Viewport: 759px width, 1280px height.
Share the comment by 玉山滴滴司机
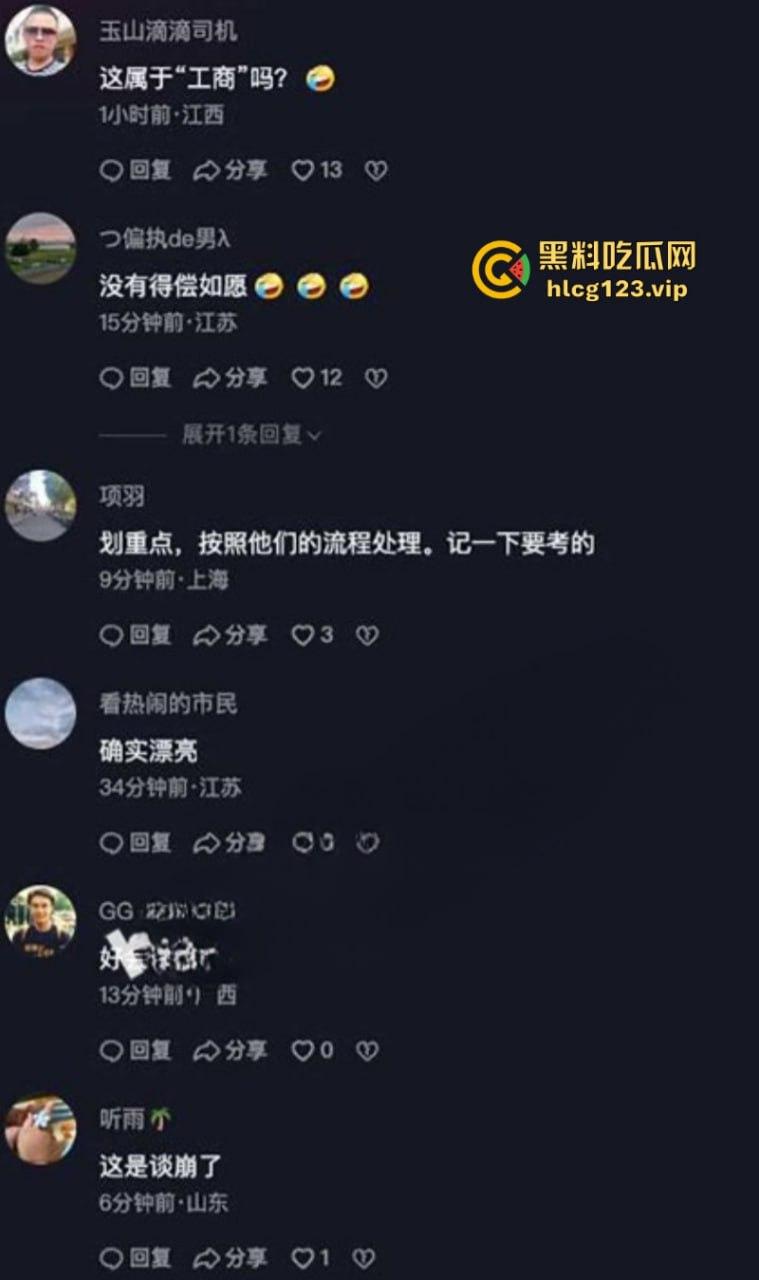coord(230,171)
